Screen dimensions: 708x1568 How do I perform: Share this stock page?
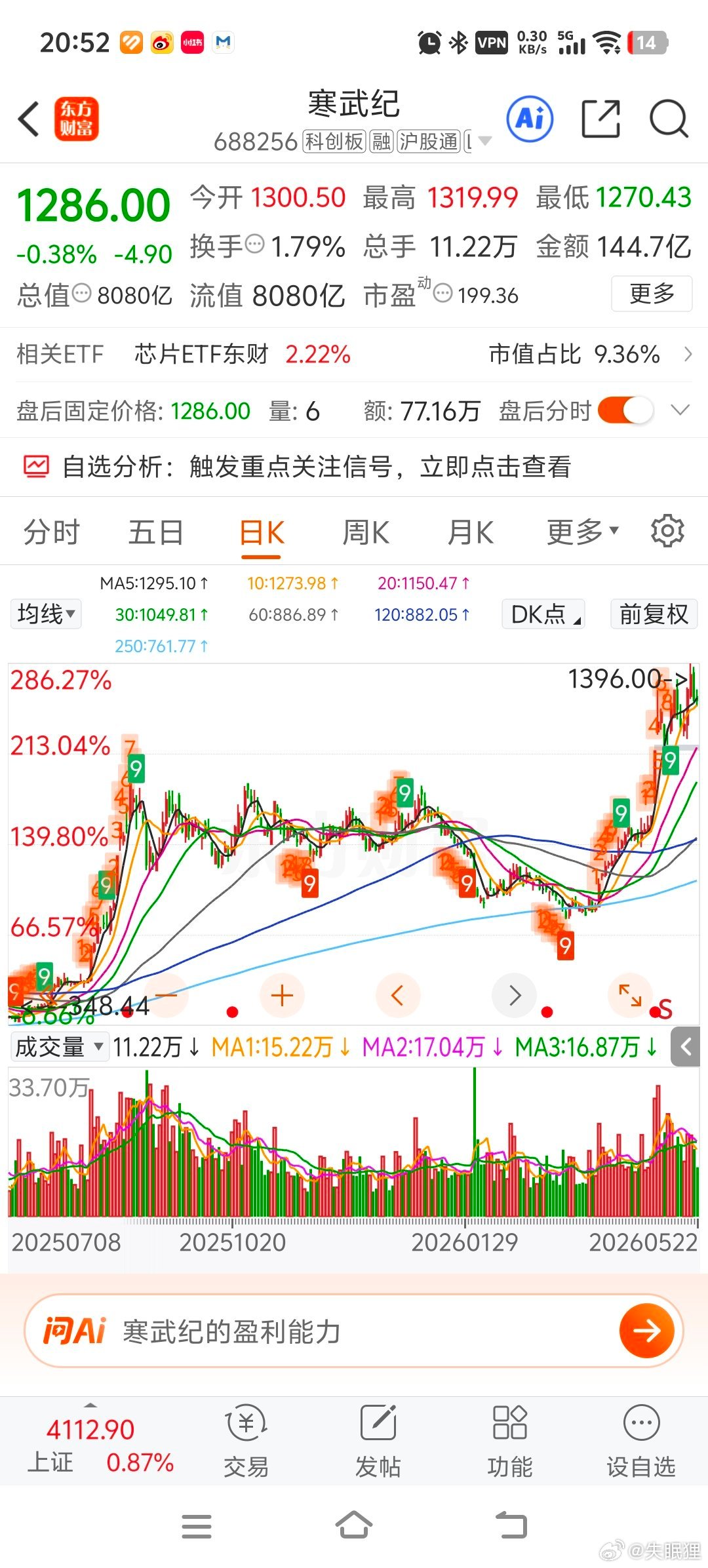600,119
